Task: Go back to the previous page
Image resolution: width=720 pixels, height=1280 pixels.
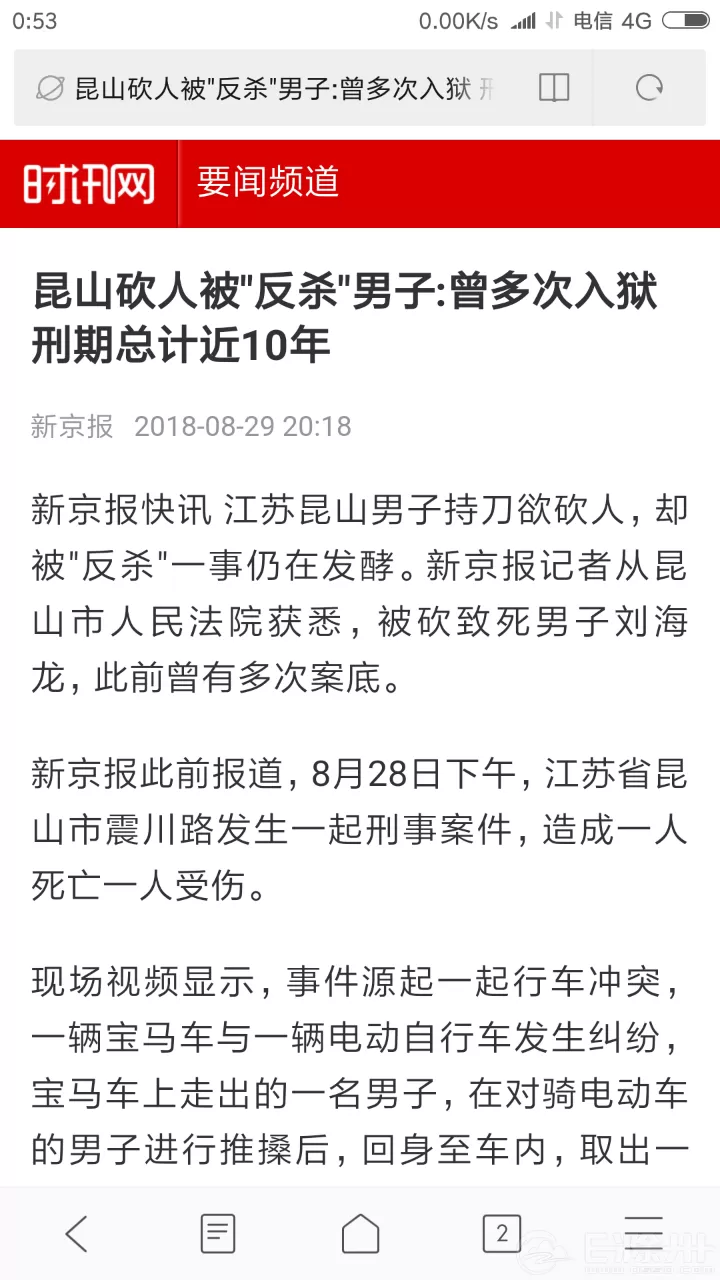Action: tap(76, 1233)
